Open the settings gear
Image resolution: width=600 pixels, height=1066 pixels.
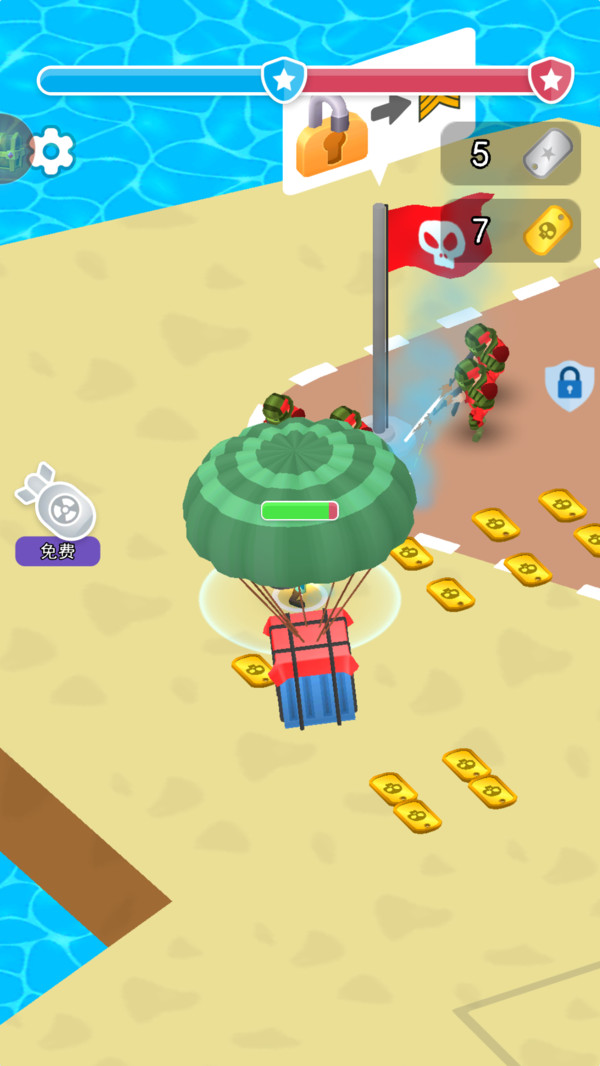click(x=52, y=151)
